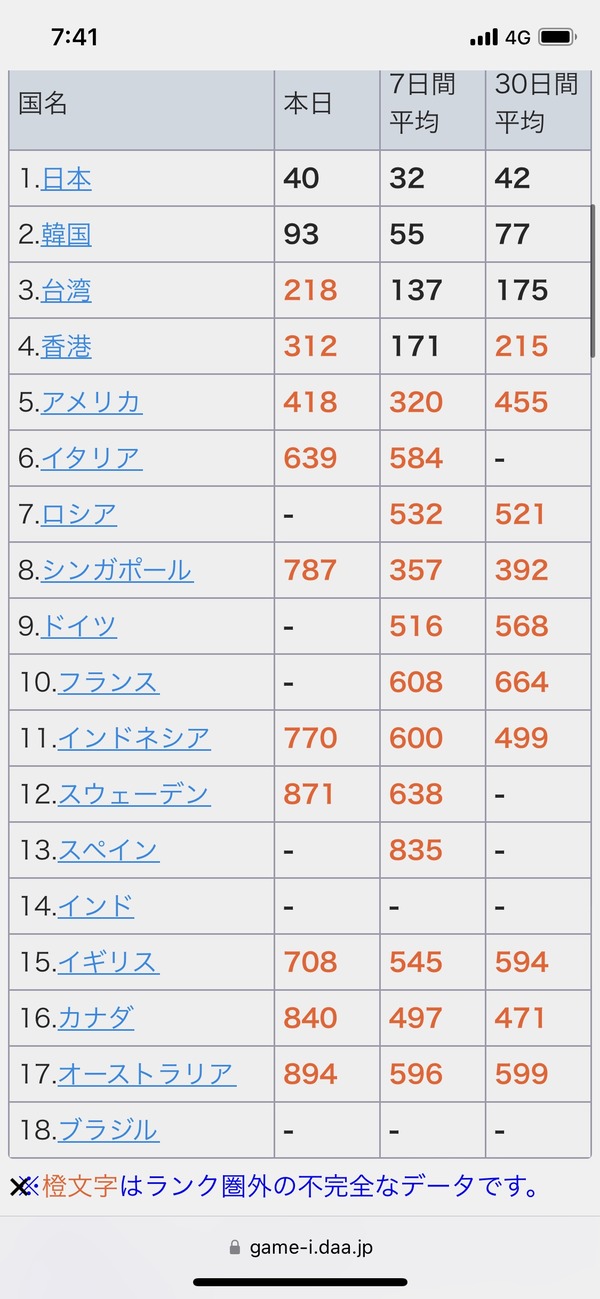Open the カナダ link

[x=95, y=1019]
